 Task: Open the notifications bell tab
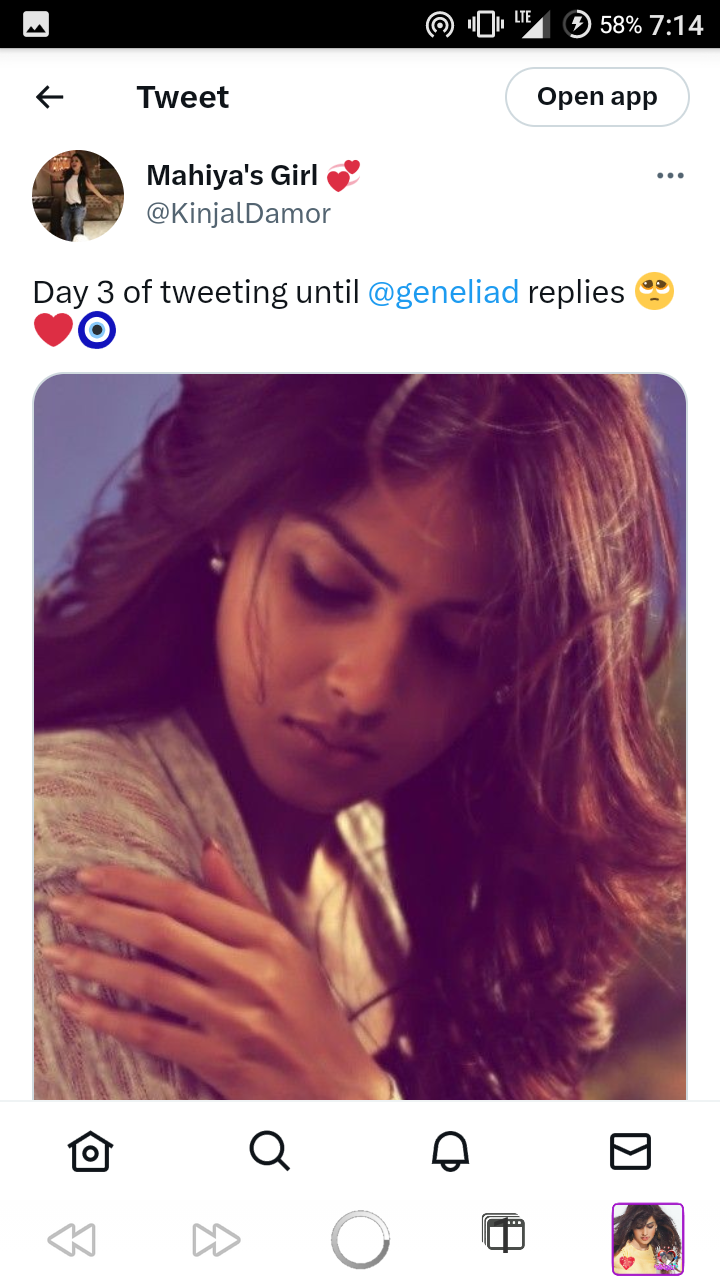[450, 1151]
